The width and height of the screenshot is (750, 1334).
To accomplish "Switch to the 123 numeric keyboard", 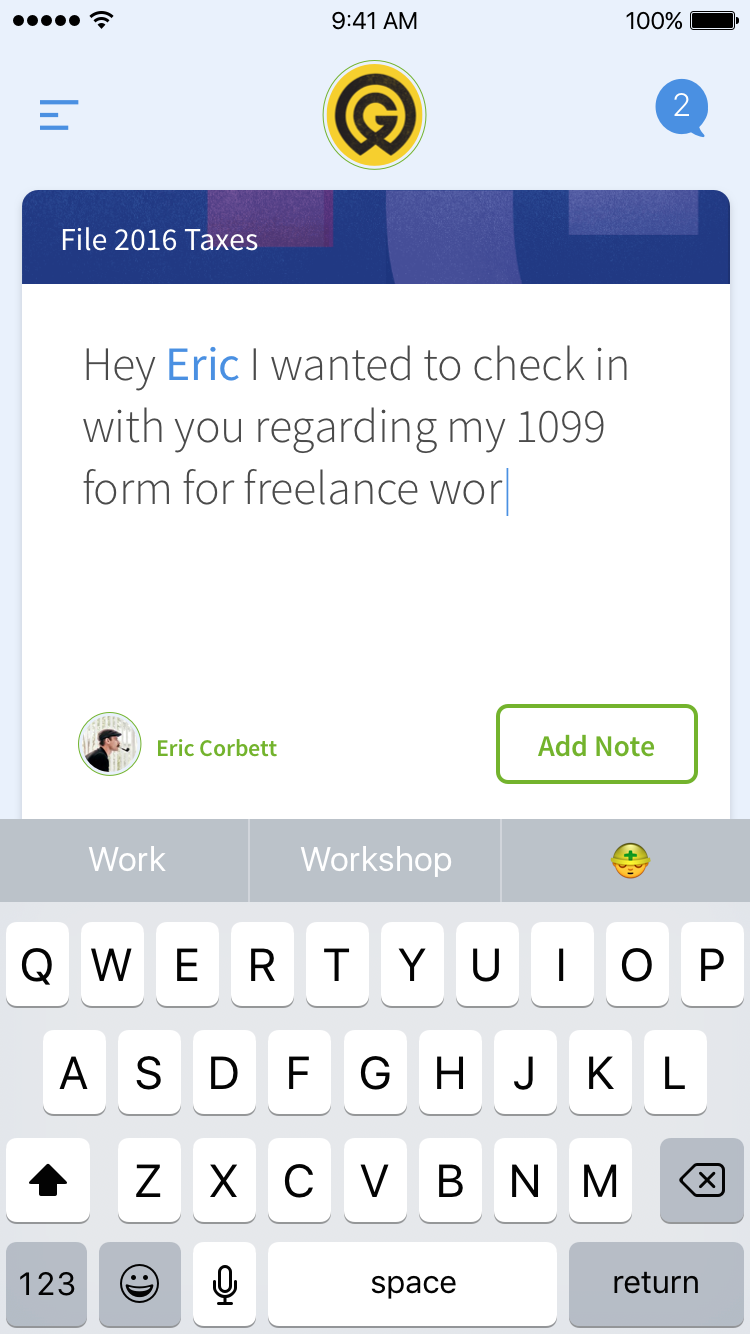I will [x=47, y=1283].
